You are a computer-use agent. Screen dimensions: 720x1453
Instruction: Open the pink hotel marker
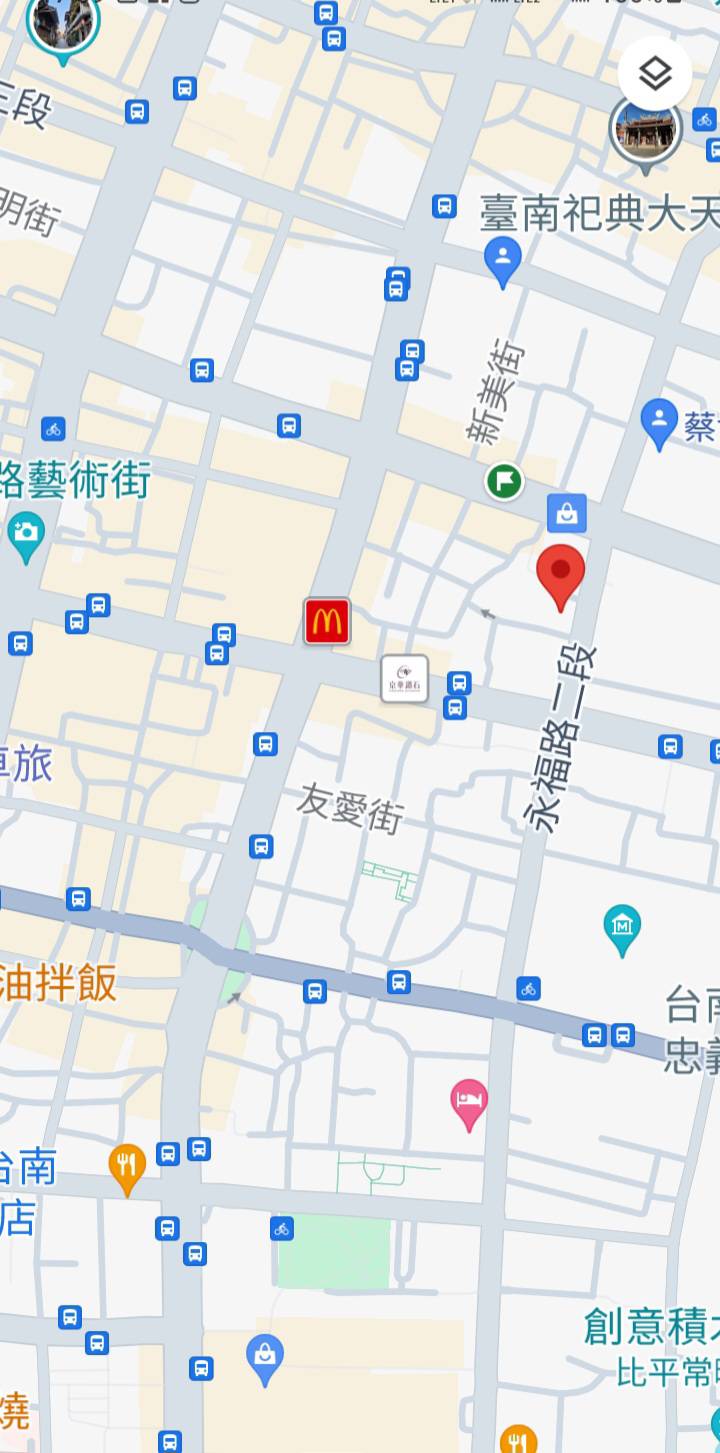pyautogui.click(x=469, y=1103)
